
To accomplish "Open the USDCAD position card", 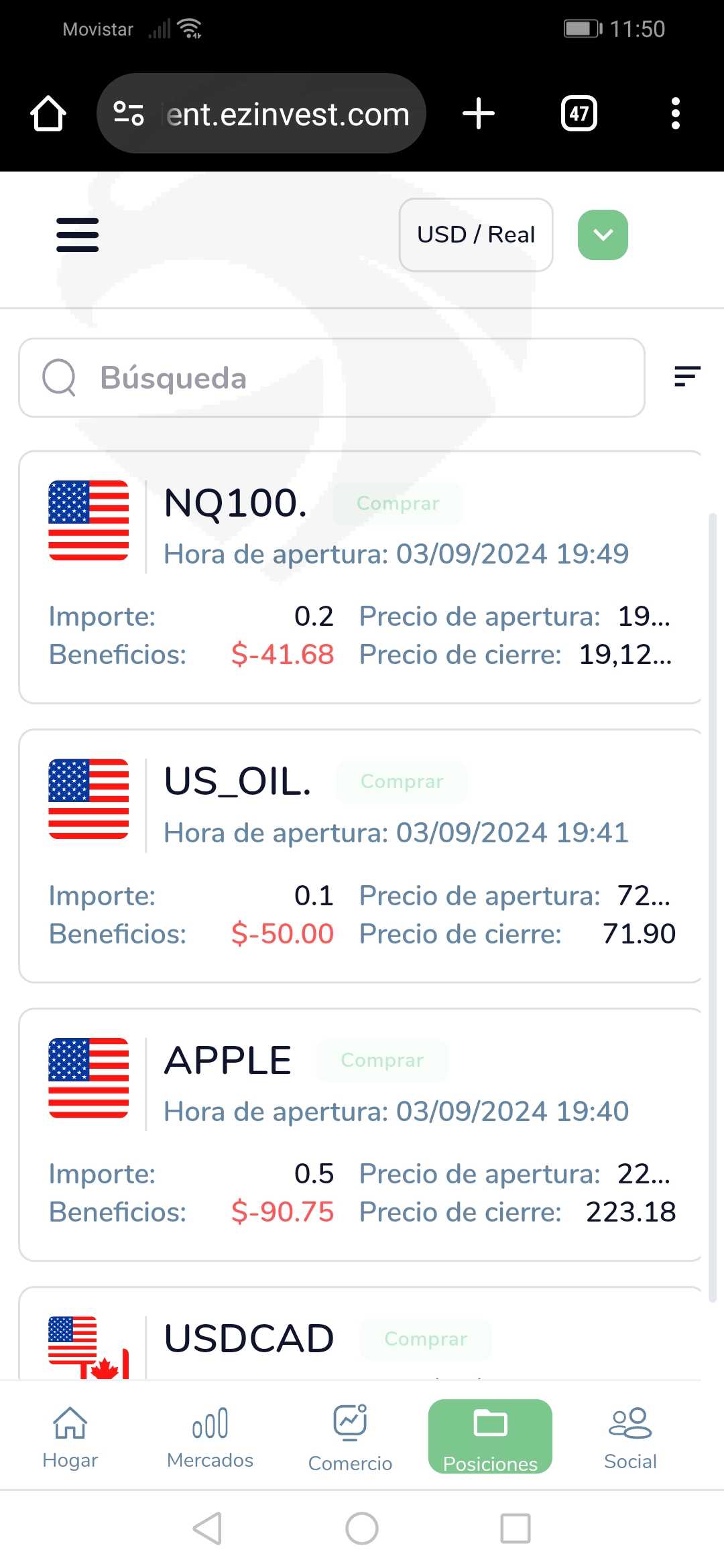I will click(361, 1337).
